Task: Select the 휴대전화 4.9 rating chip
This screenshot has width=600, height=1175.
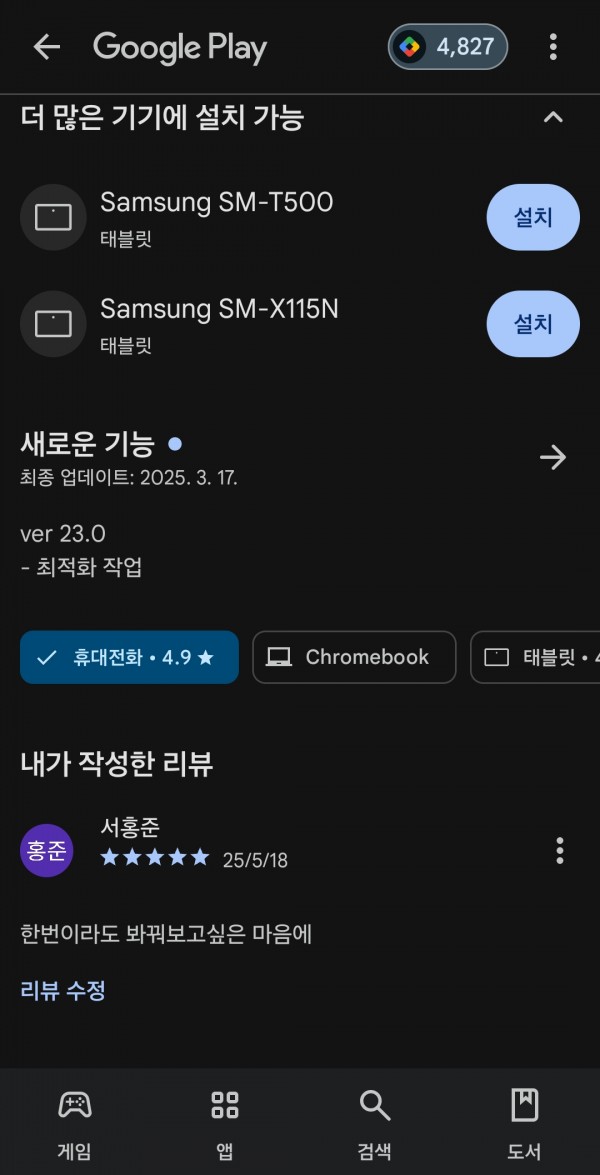Action: [130, 657]
